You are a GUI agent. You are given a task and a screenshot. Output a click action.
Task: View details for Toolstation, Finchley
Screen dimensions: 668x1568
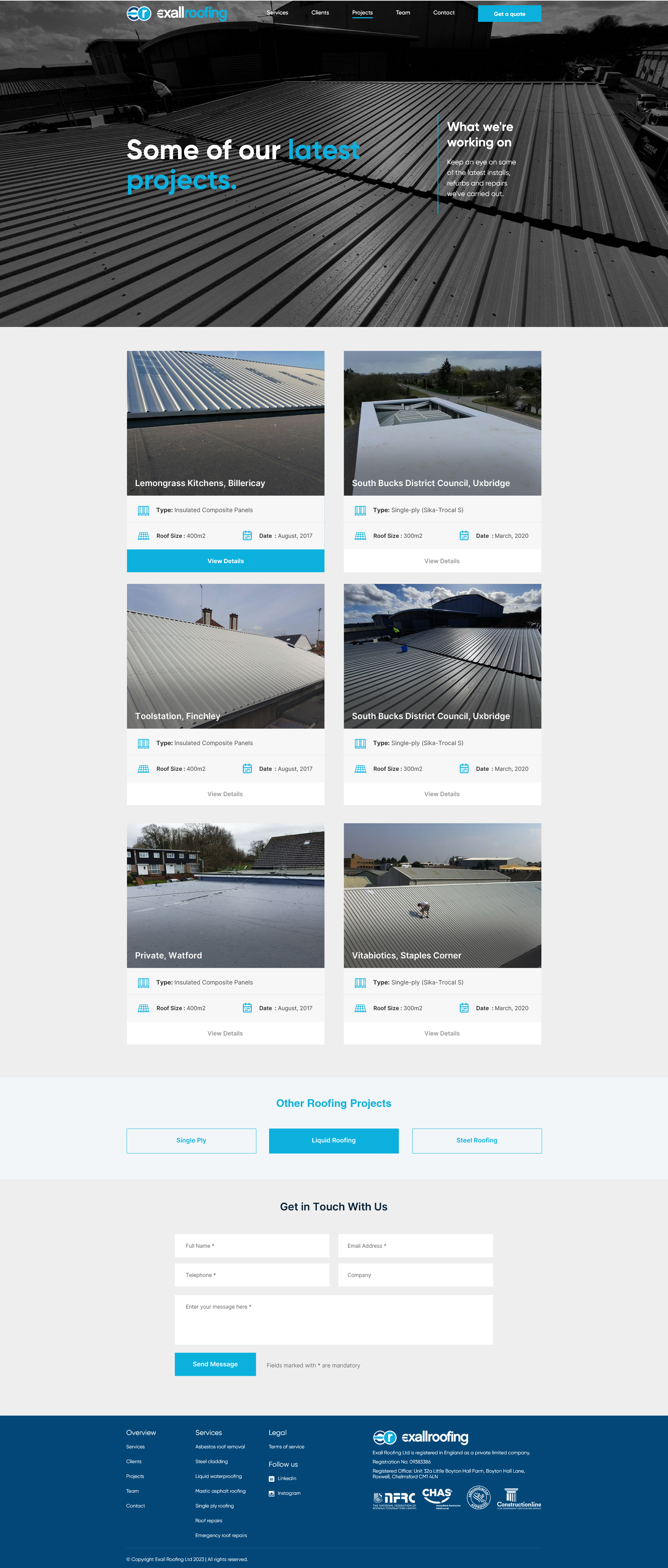click(x=225, y=794)
